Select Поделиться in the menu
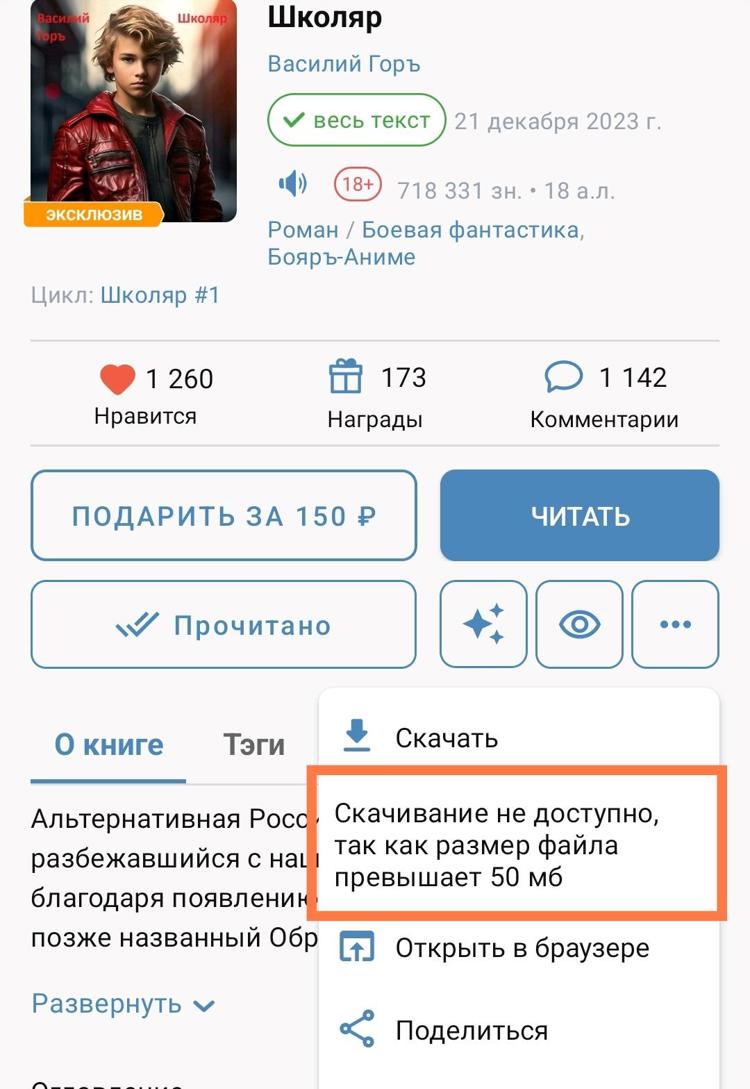This screenshot has height=1089, width=750. coord(470,1030)
